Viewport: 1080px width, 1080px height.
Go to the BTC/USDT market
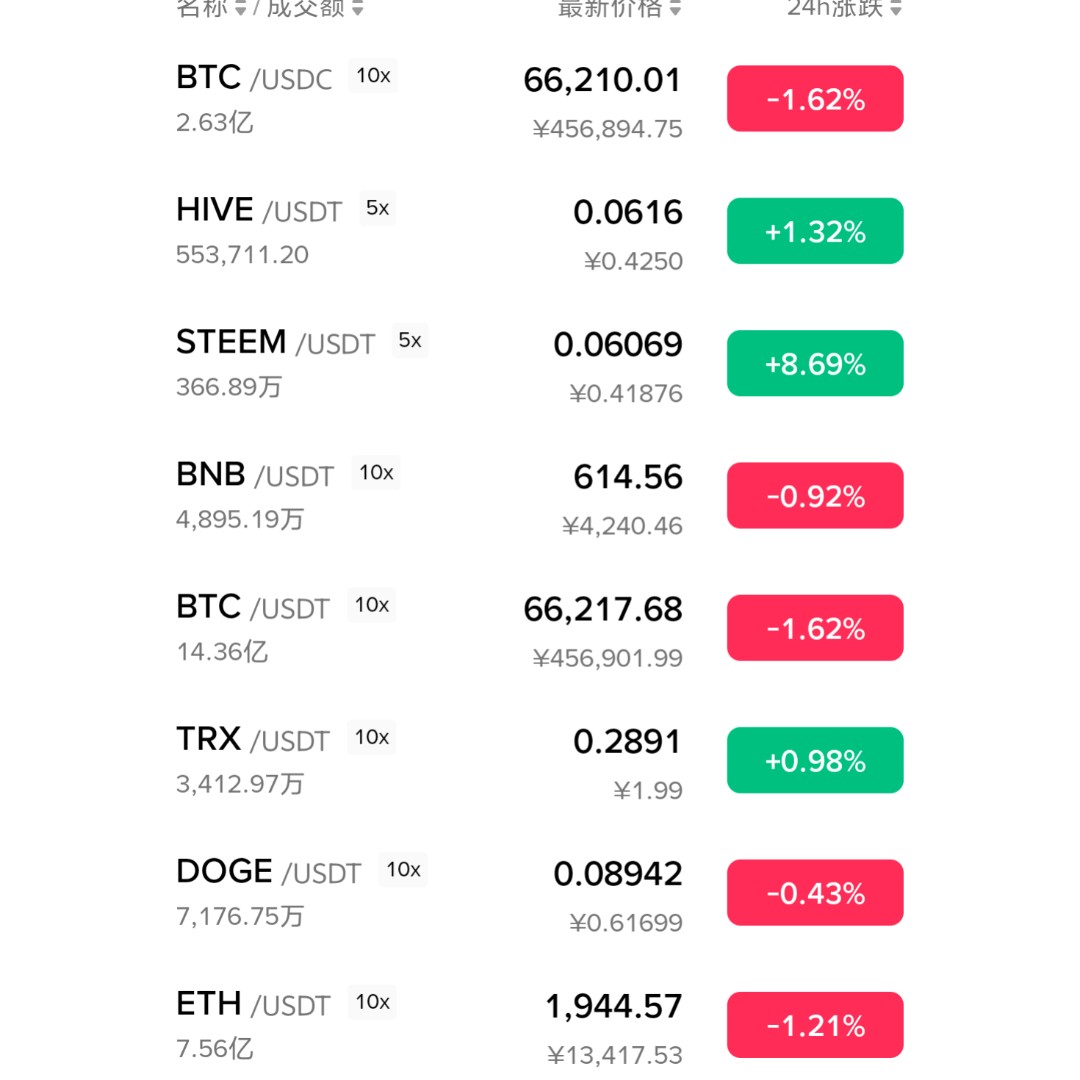click(252, 608)
